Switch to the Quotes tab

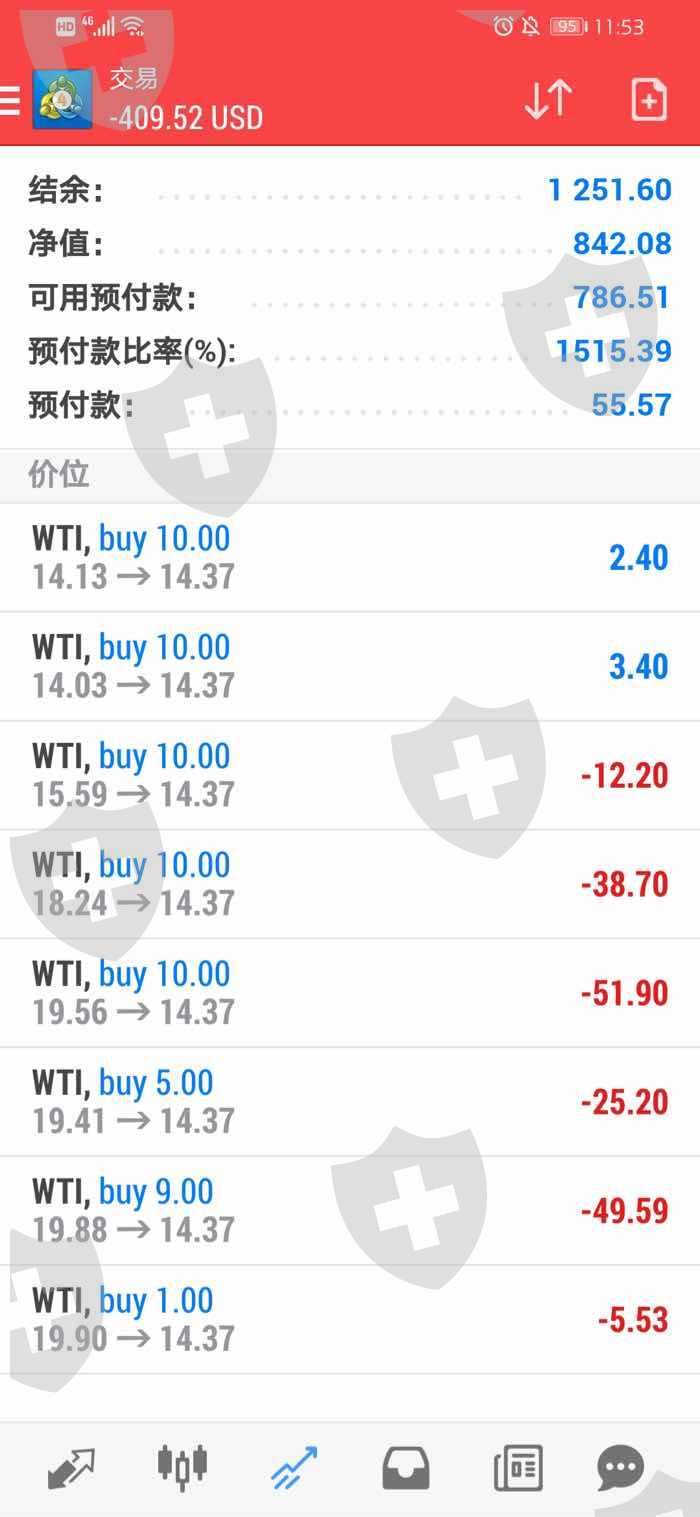click(x=71, y=1467)
